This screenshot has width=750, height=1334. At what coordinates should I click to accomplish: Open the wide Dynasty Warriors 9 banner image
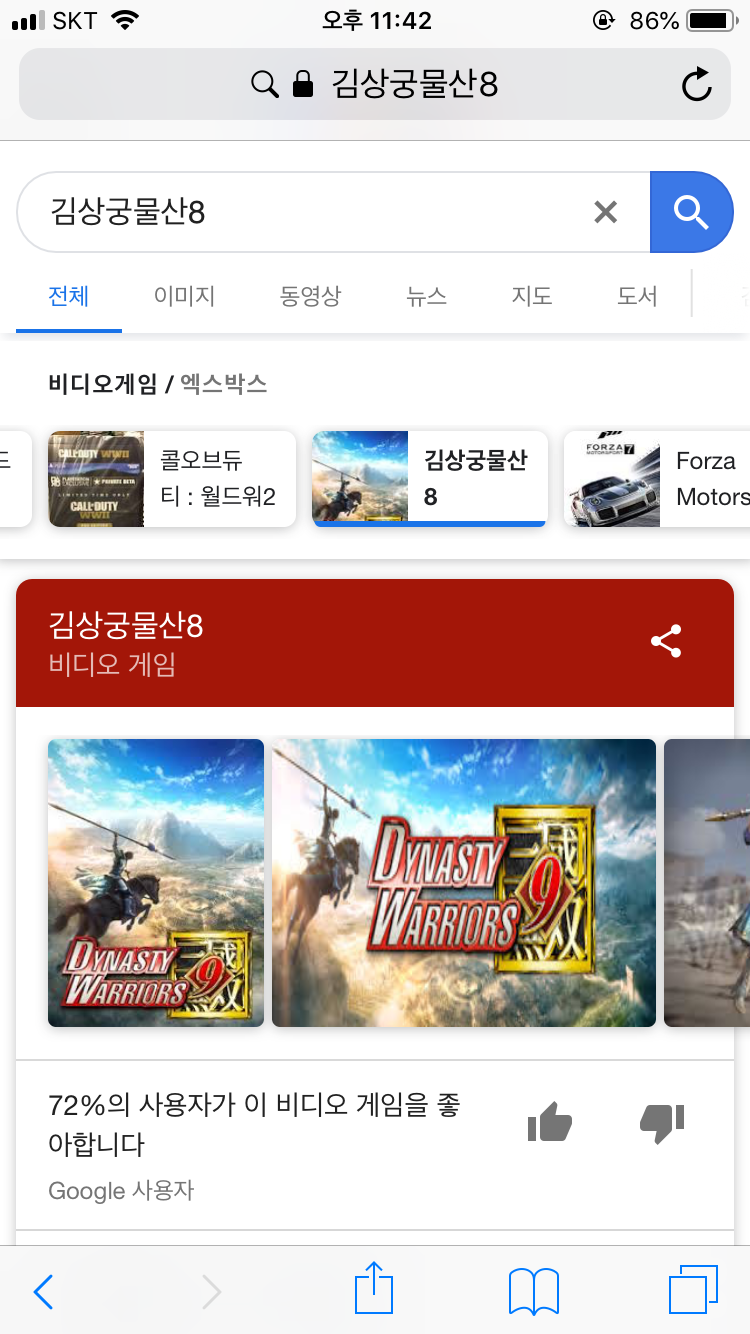tap(464, 883)
